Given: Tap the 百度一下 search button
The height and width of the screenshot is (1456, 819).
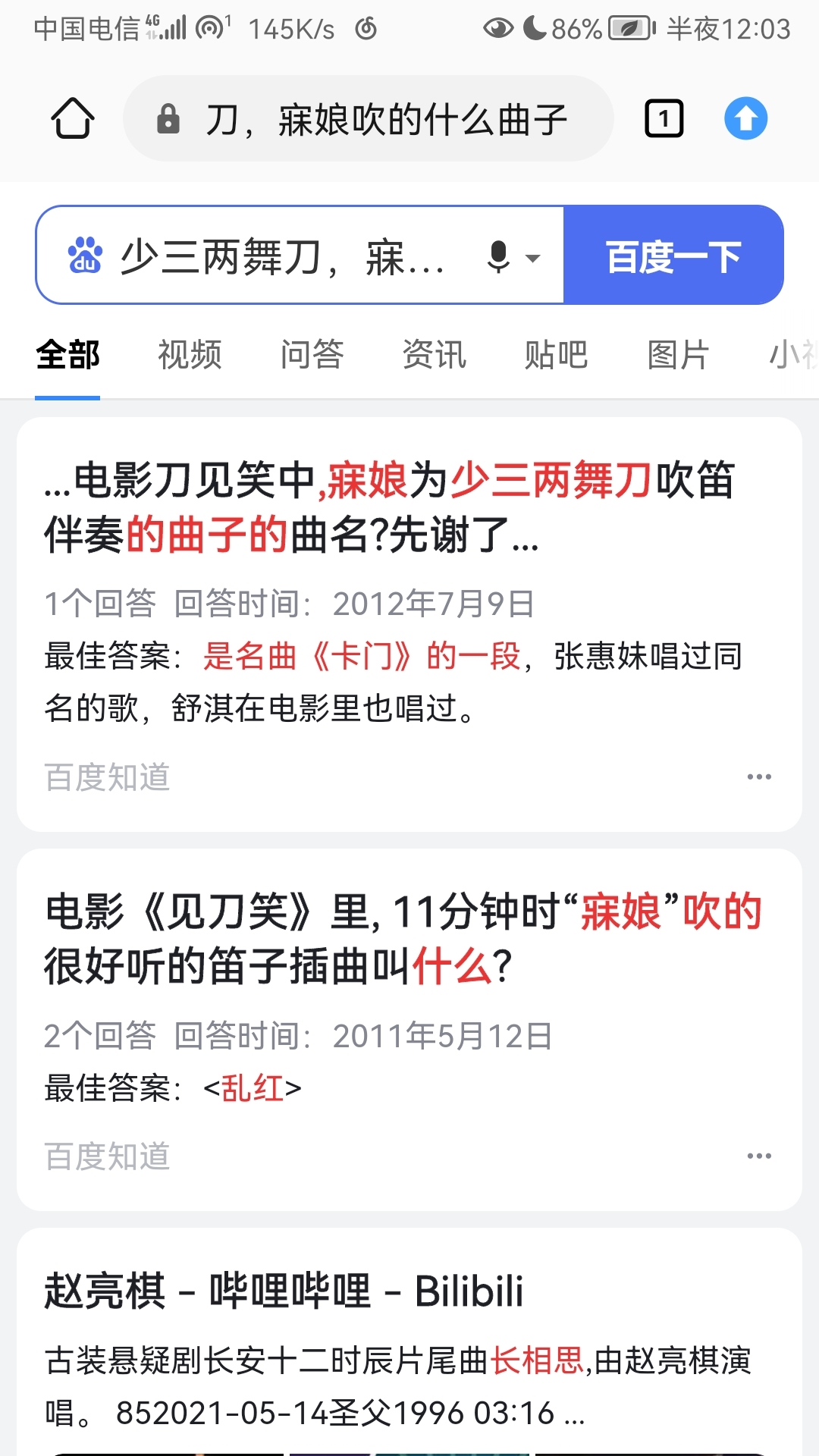Looking at the screenshot, I should pyautogui.click(x=673, y=256).
